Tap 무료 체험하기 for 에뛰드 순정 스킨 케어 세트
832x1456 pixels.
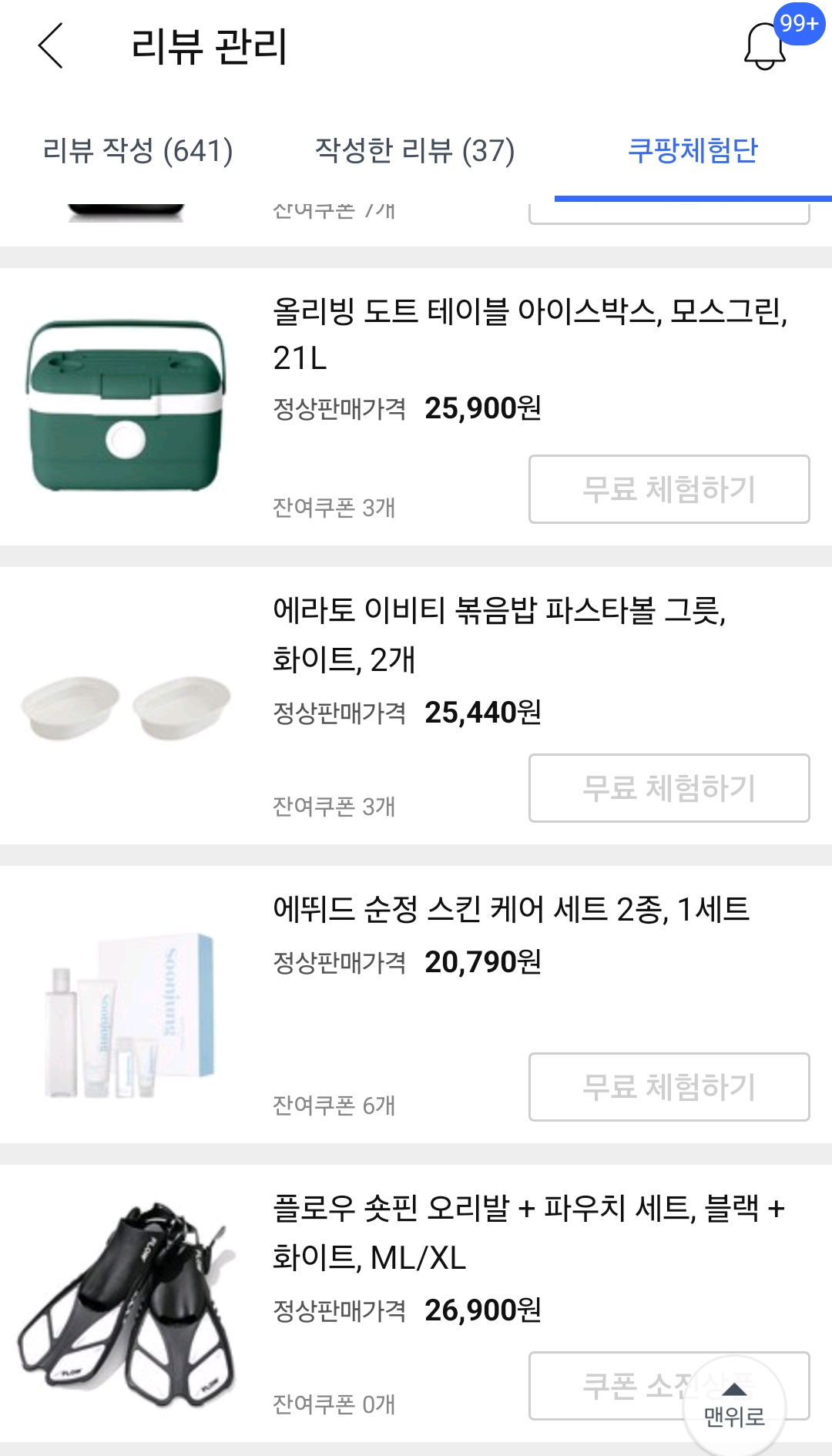click(x=669, y=1087)
